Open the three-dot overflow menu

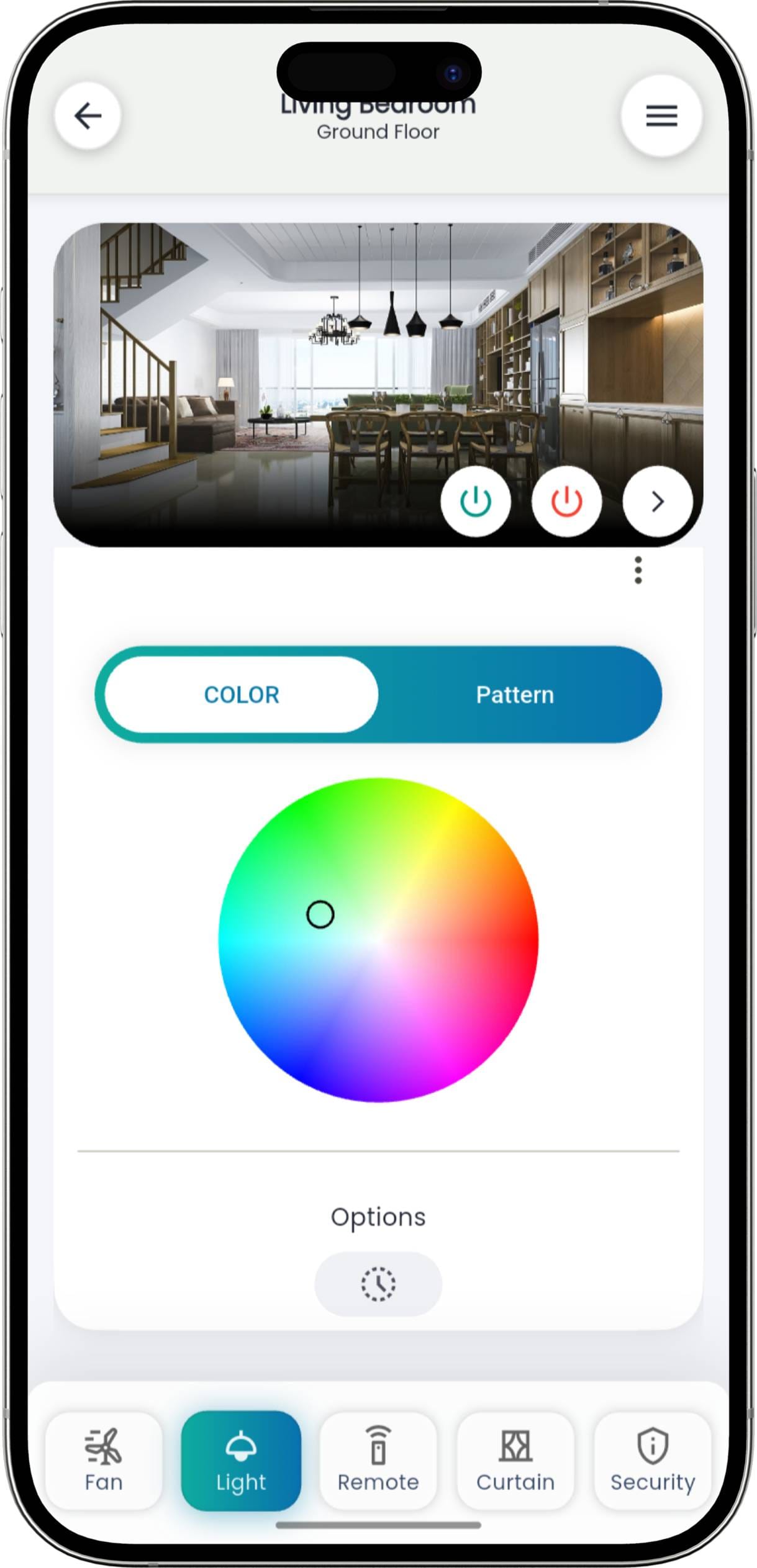pyautogui.click(x=638, y=570)
